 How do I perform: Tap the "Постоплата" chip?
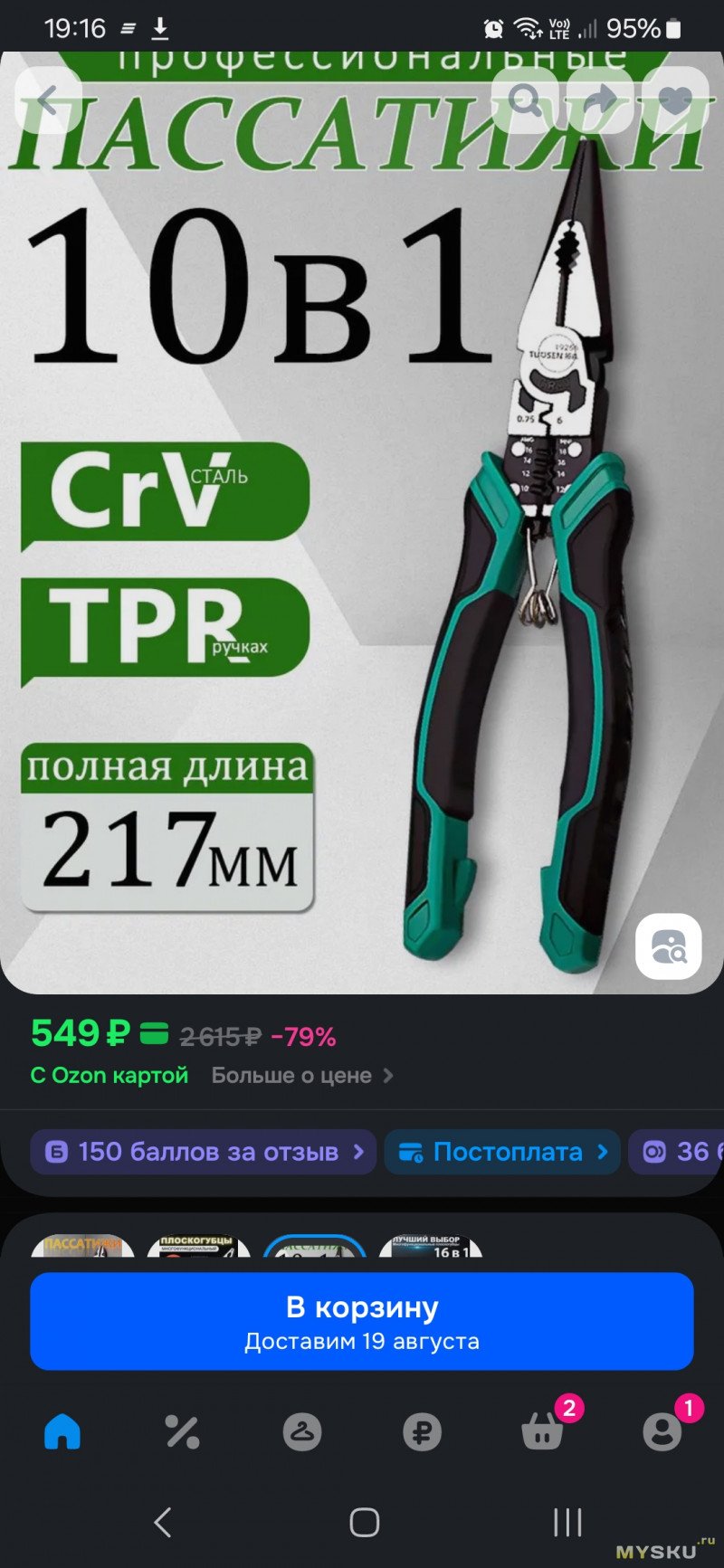[502, 1152]
